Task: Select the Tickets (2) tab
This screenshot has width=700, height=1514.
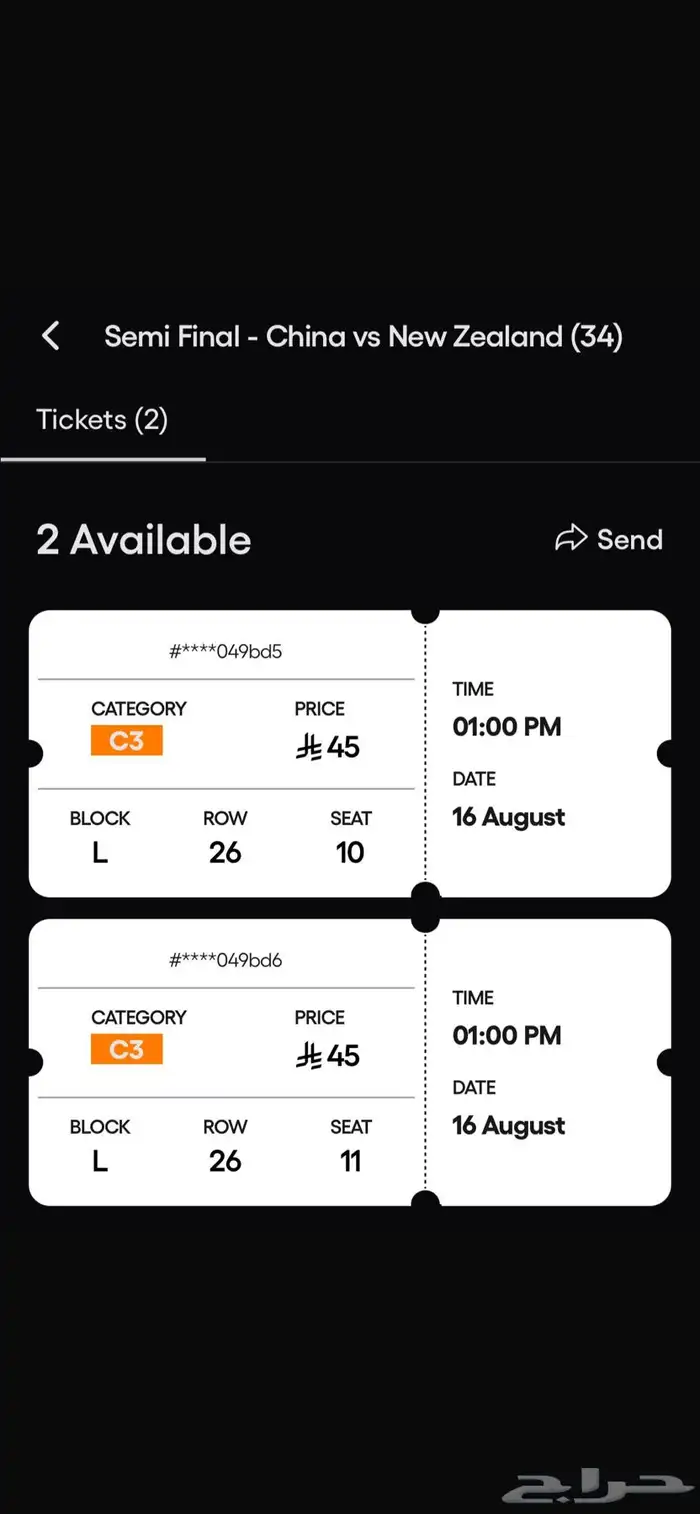Action: (102, 420)
